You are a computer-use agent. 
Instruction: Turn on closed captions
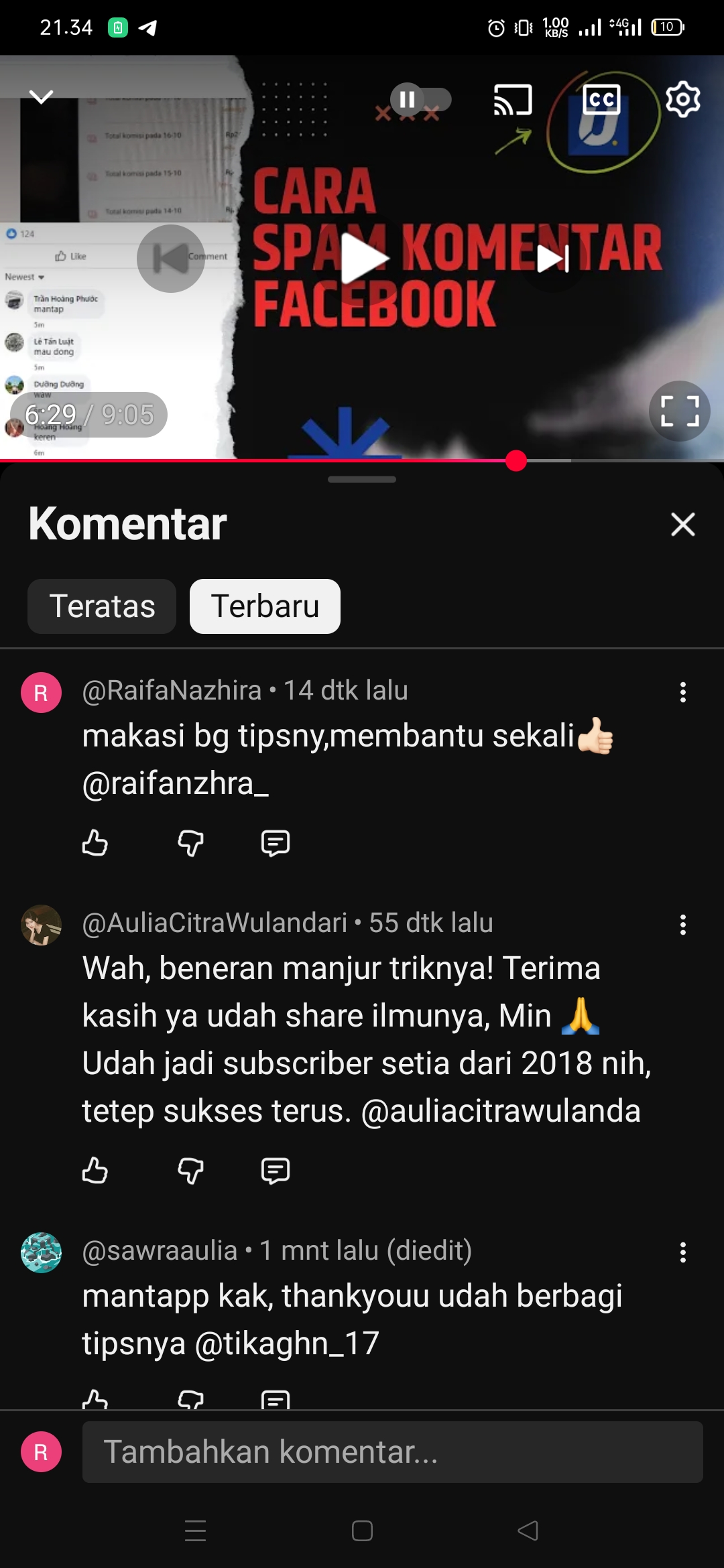[601, 100]
